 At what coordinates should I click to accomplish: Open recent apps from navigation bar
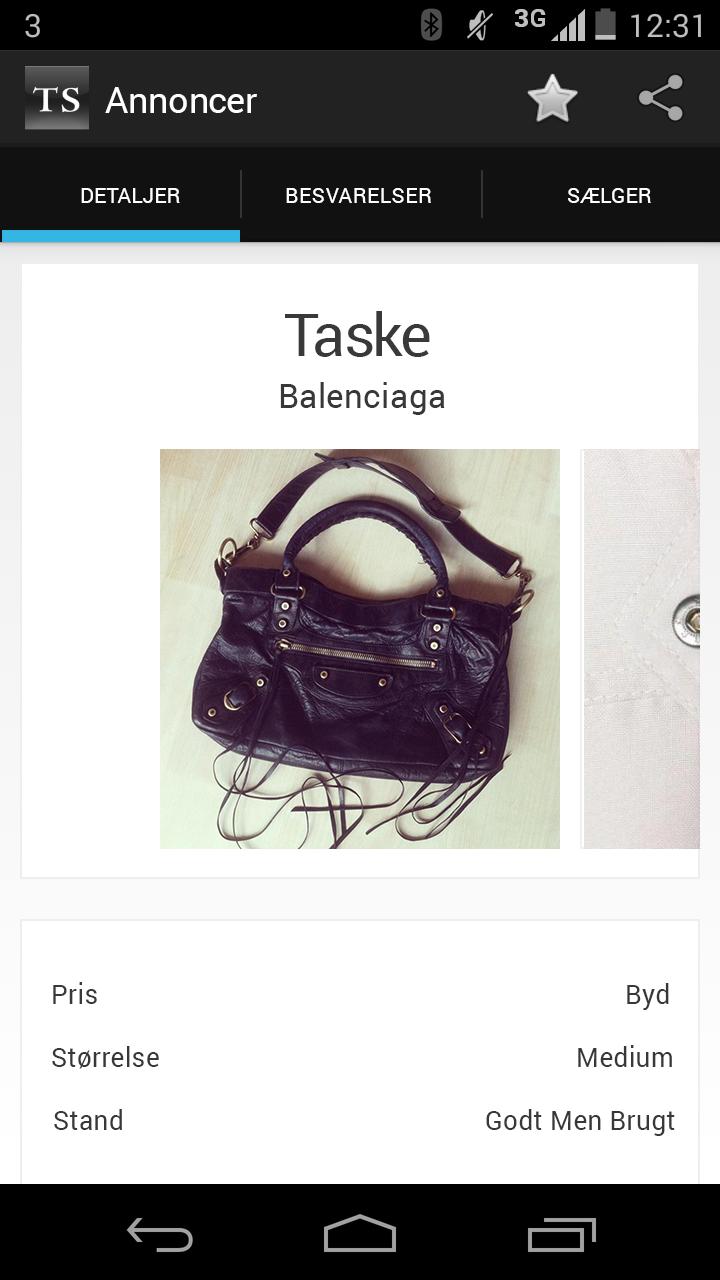pos(560,1235)
